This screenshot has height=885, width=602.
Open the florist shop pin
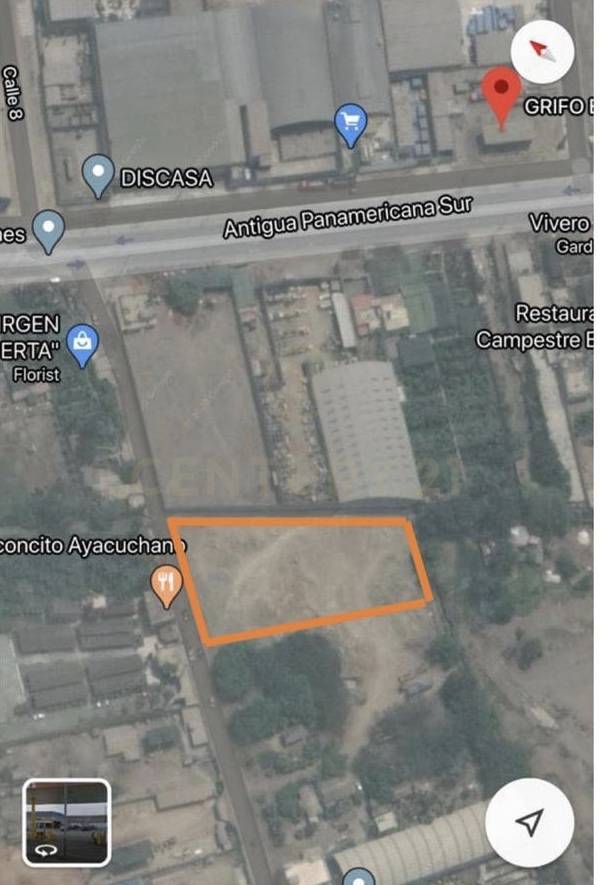pyautogui.click(x=83, y=342)
